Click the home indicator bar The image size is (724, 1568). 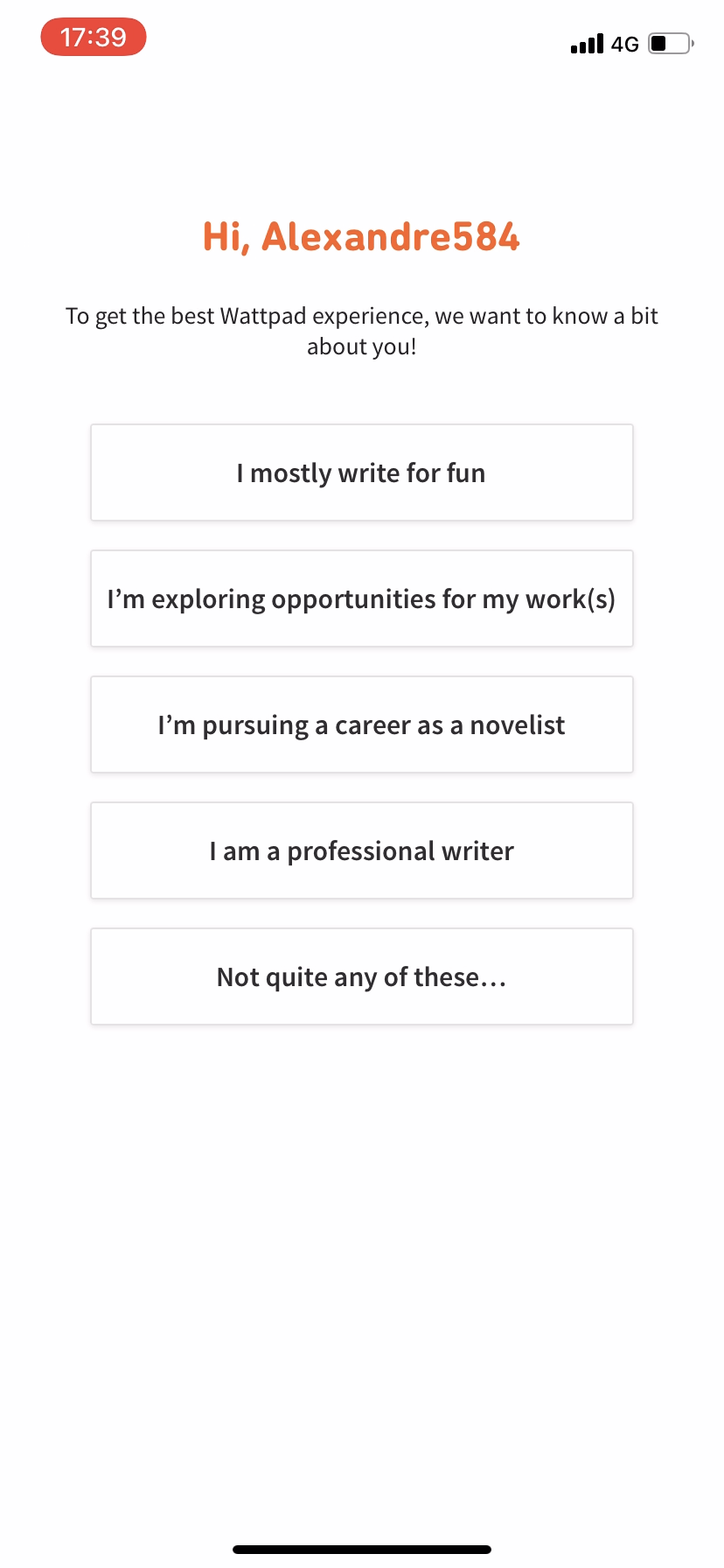(361, 1548)
